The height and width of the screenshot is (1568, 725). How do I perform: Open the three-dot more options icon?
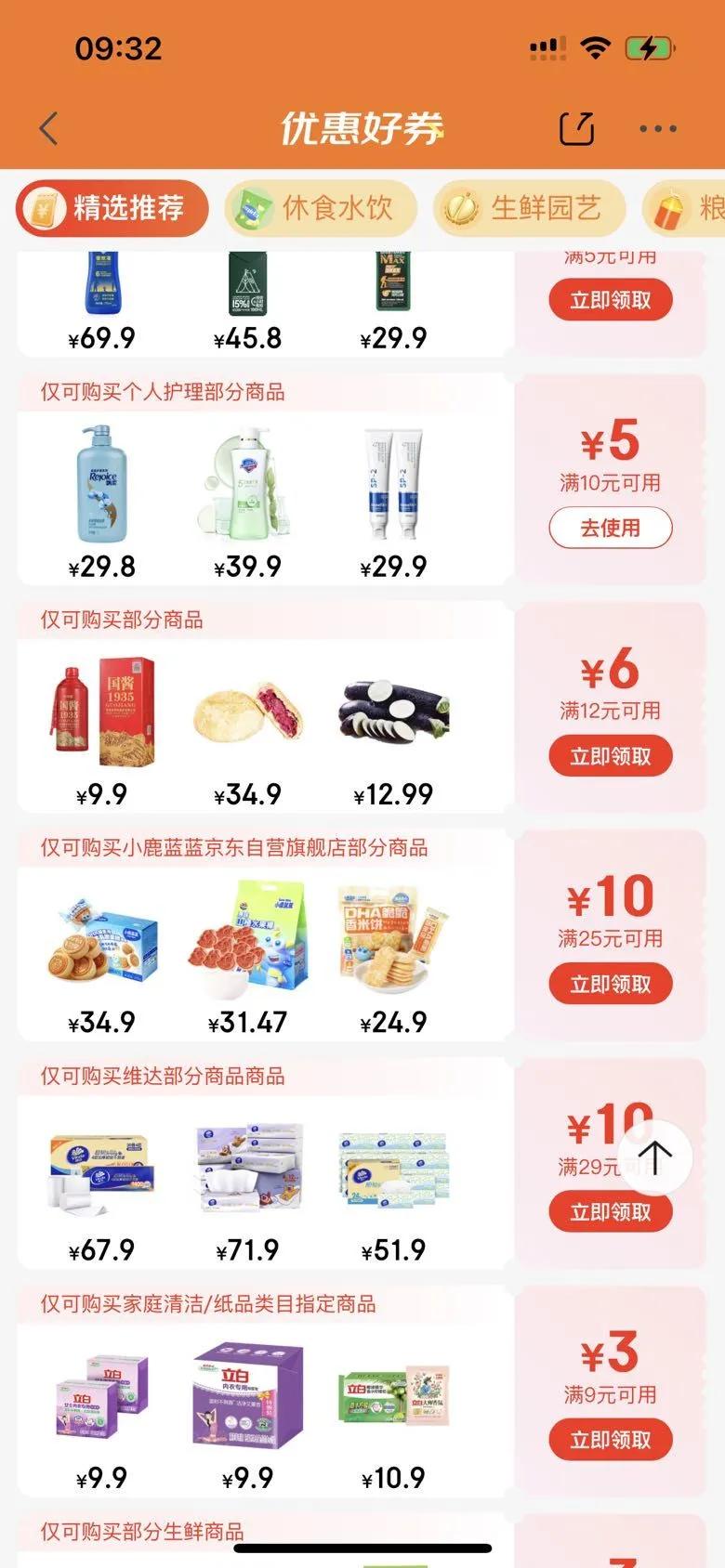tap(656, 128)
